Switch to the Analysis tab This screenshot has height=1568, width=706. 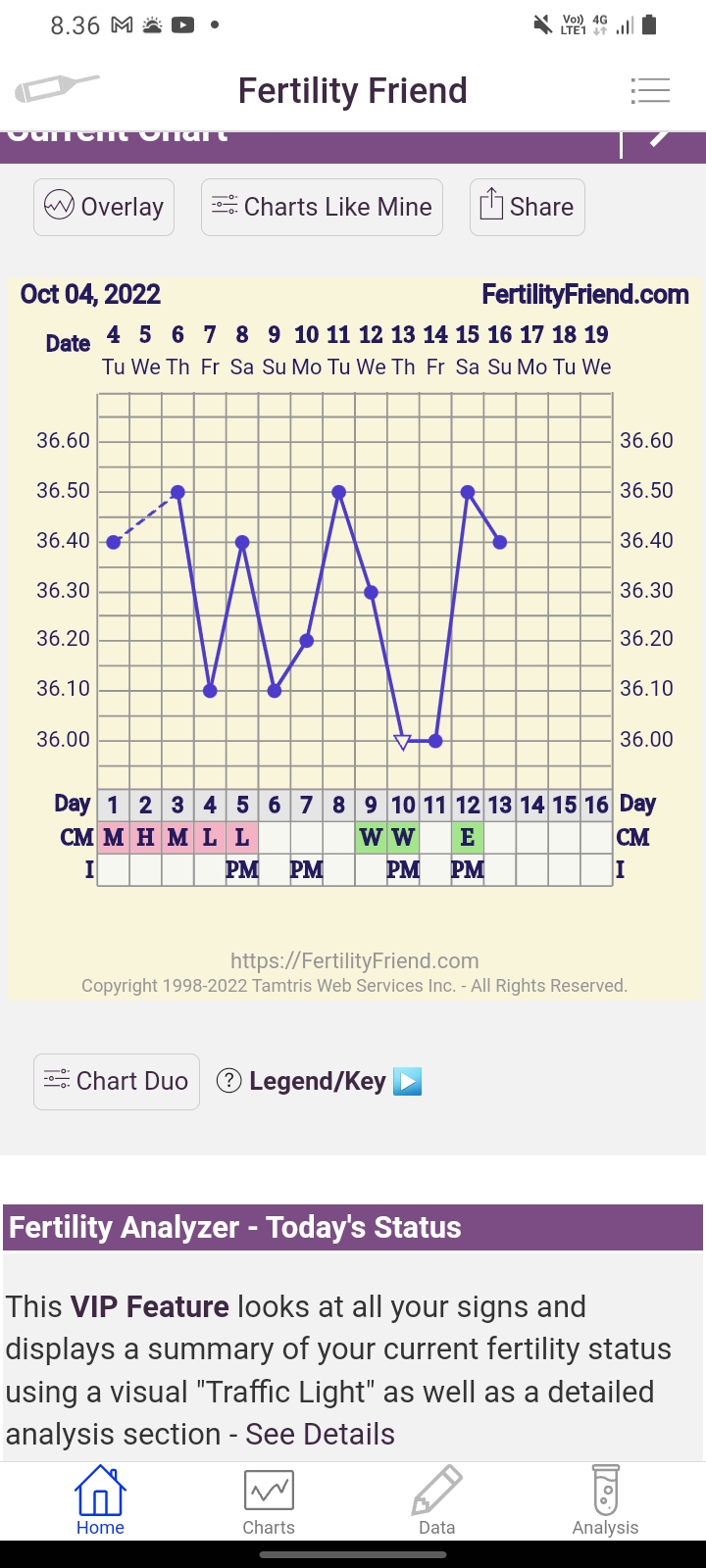(605, 1500)
